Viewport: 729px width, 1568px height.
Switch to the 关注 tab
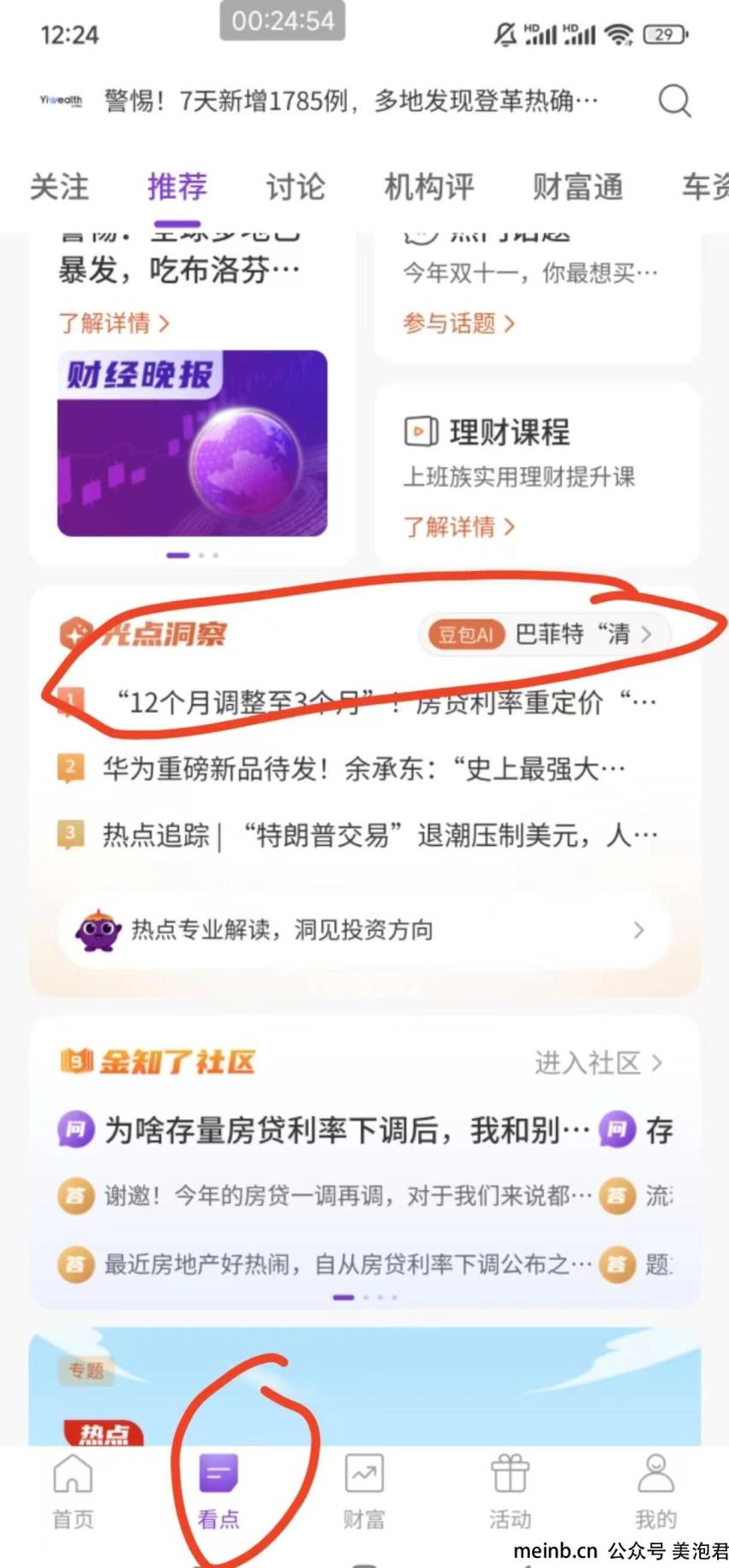(59, 186)
